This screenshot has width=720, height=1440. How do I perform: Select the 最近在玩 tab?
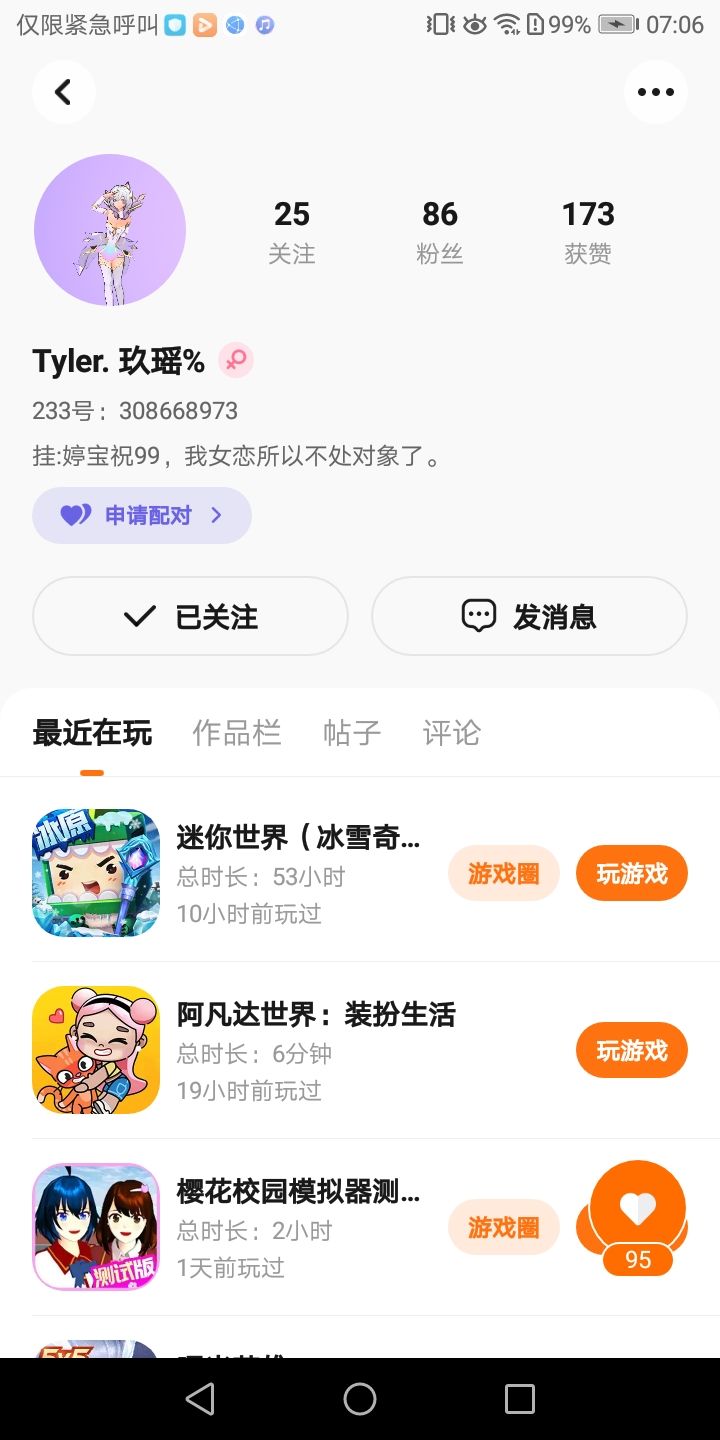[x=92, y=733]
